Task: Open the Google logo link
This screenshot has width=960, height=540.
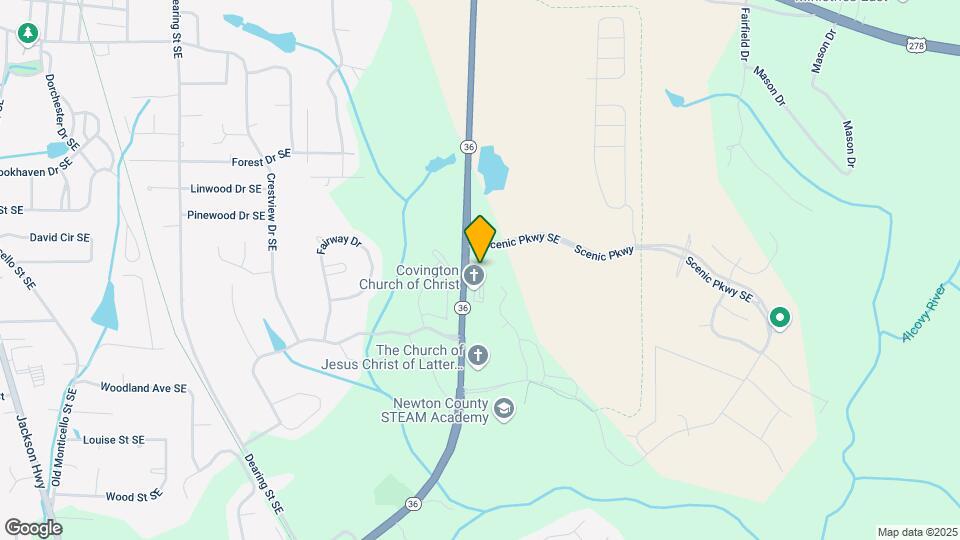Action: coord(33,527)
